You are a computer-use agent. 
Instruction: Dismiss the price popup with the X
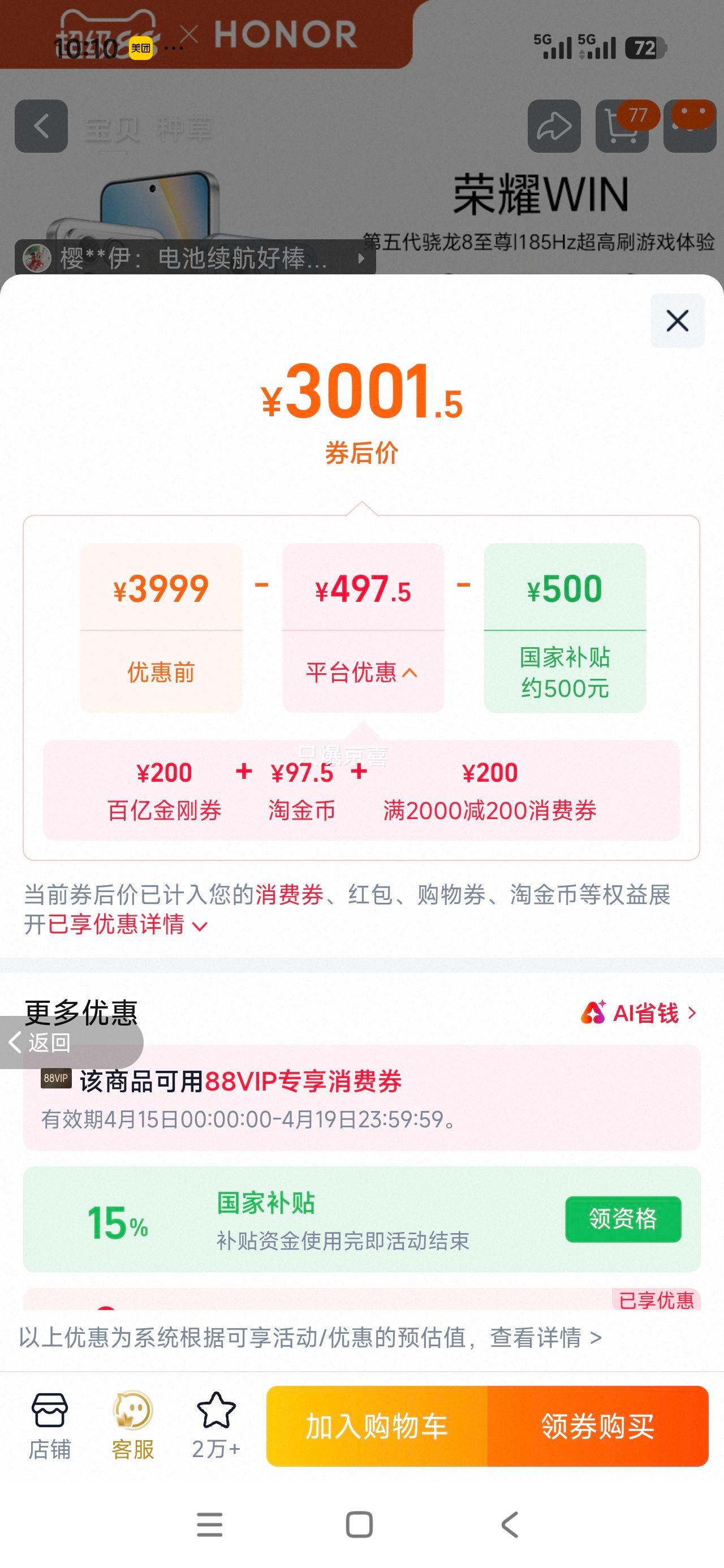pyautogui.click(x=678, y=321)
